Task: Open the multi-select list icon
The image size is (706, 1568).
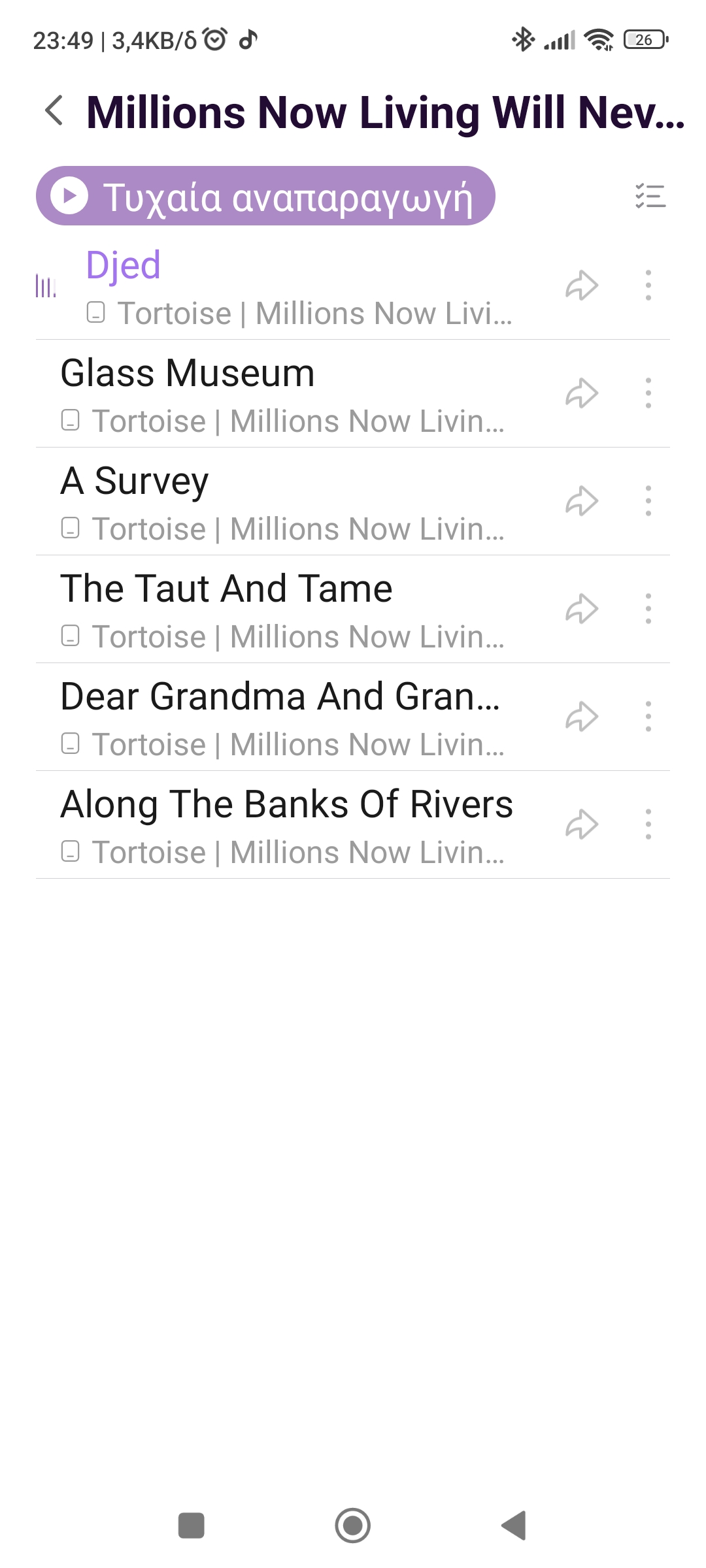Action: [650, 196]
